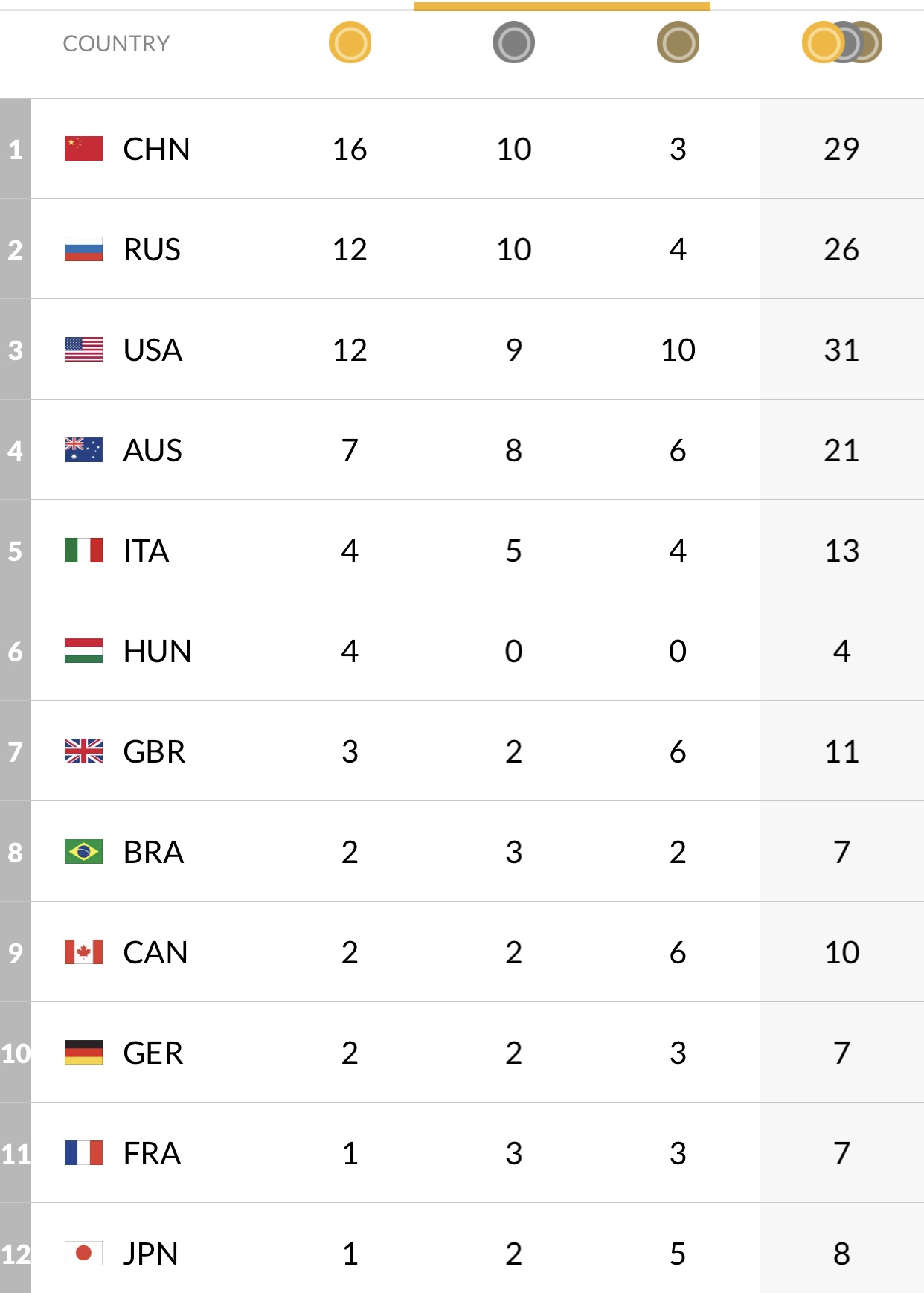This screenshot has width=924, height=1293.
Task: Sort by the total medals column
Action: 841,42
